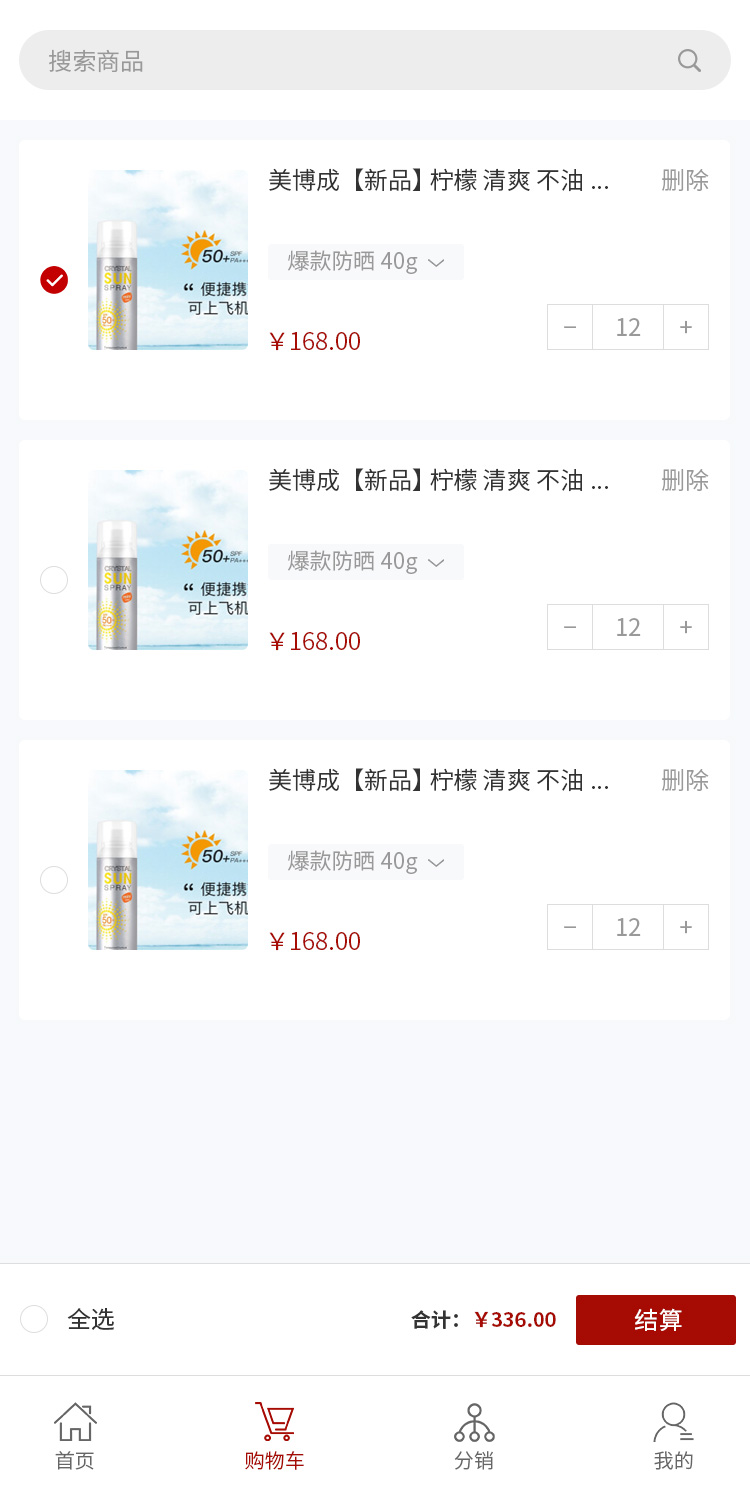This screenshot has width=750, height=1490.
Task: Decrease quantity of the second cart item
Action: (x=570, y=627)
